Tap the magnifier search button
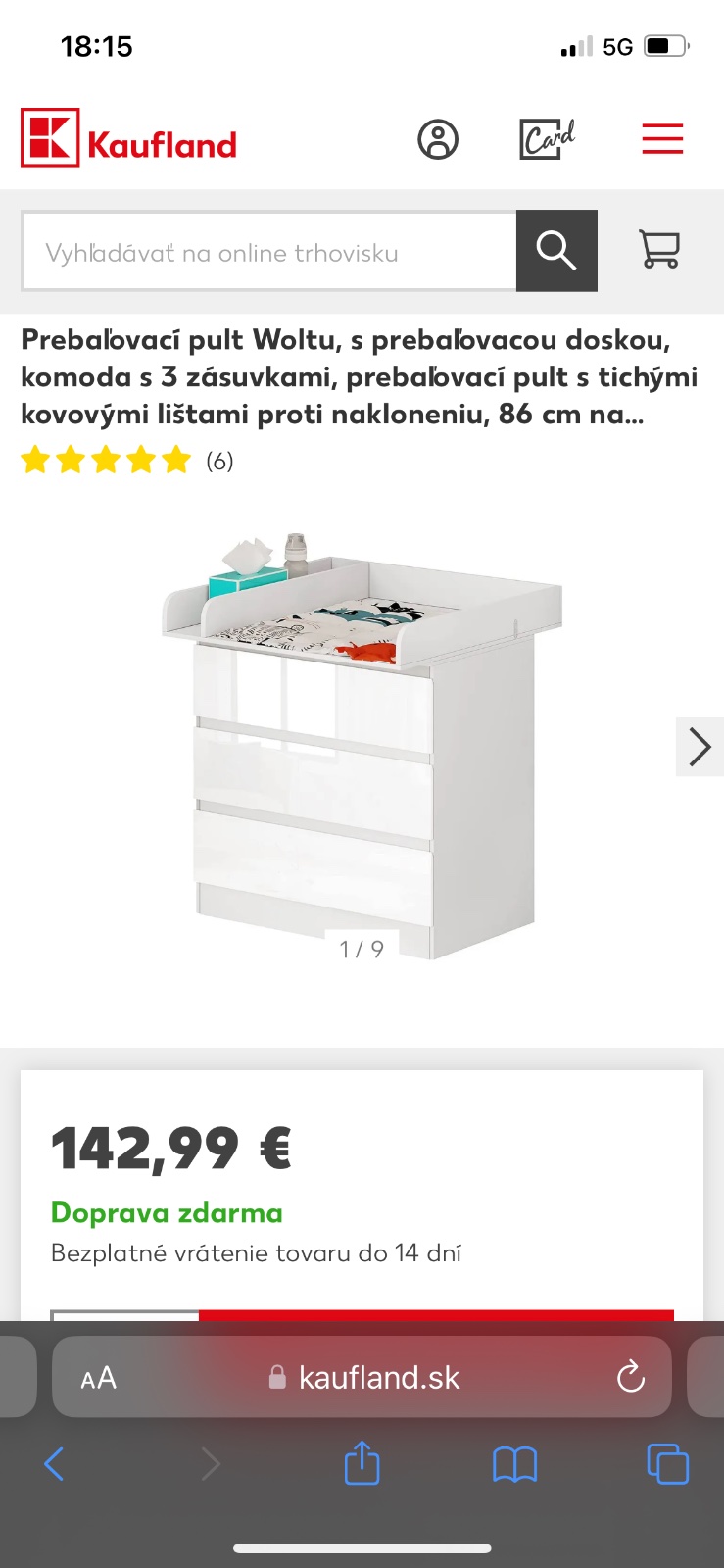724x1568 pixels. [x=556, y=251]
